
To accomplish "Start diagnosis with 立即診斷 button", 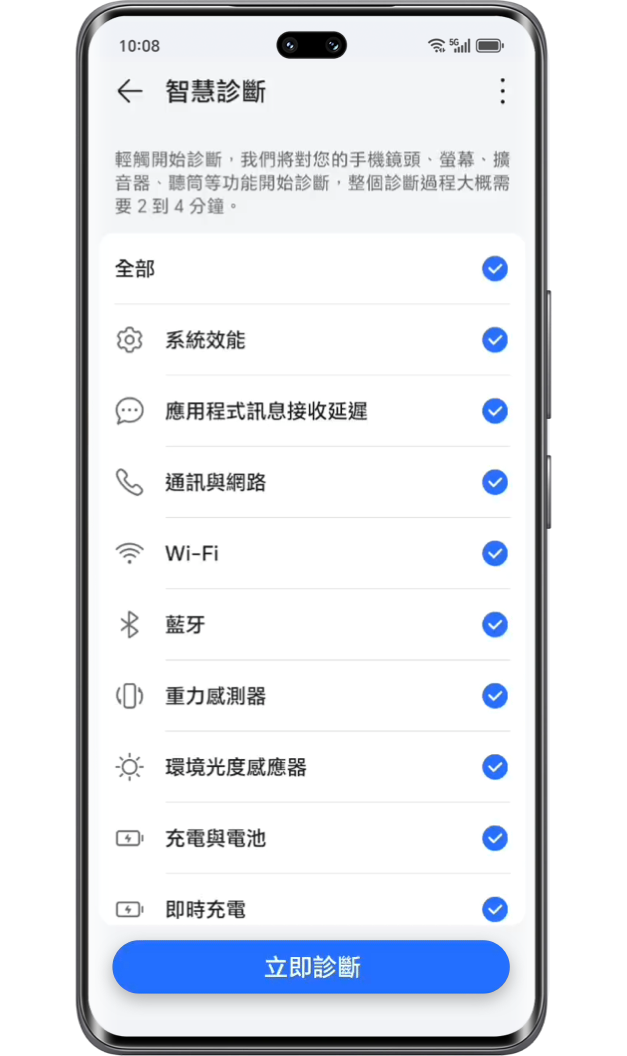I will 311,967.
